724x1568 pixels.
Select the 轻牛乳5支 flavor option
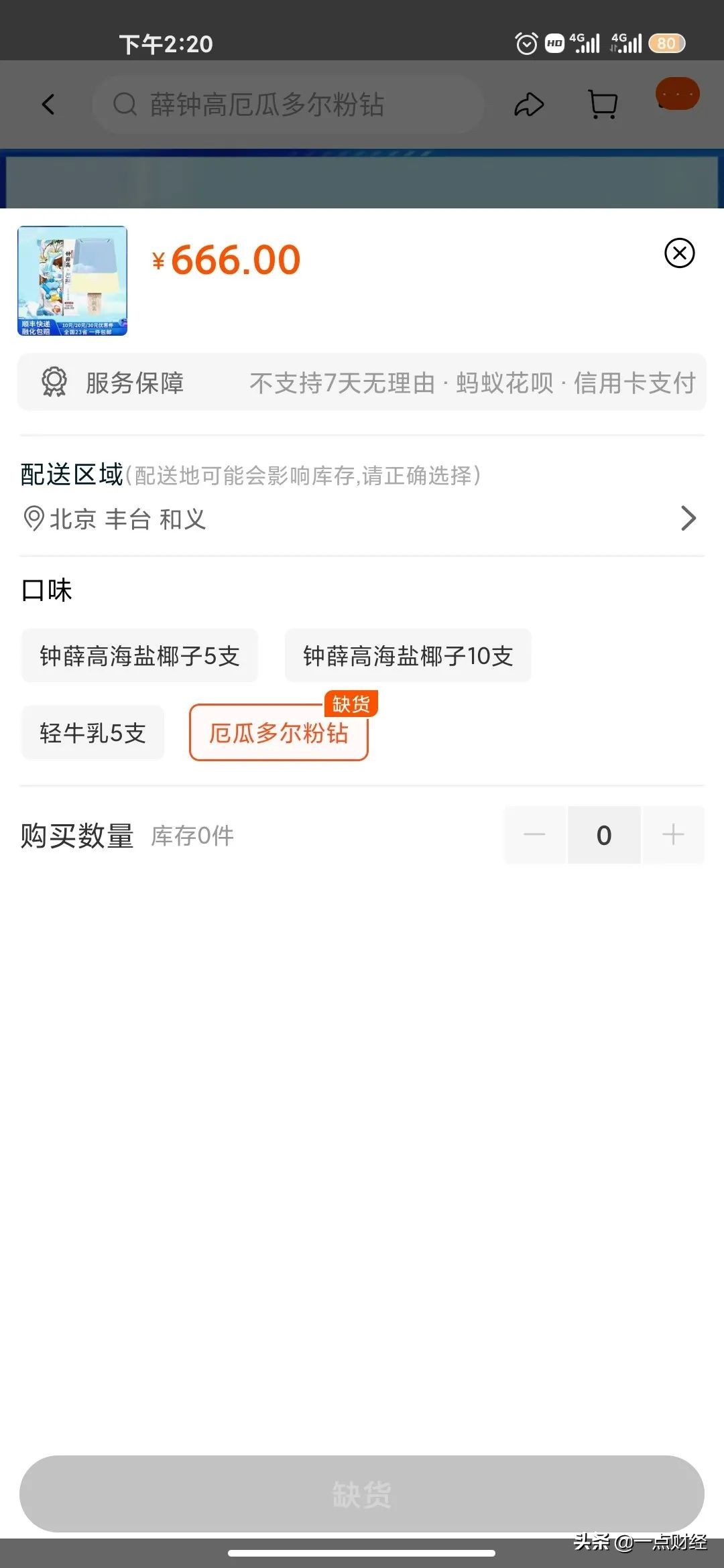(x=92, y=732)
